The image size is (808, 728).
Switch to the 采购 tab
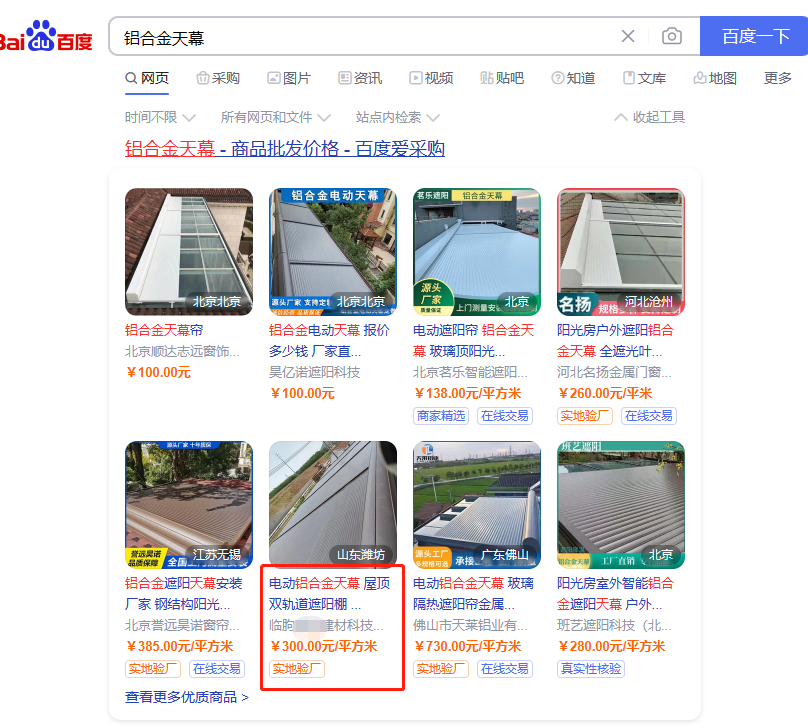point(217,78)
